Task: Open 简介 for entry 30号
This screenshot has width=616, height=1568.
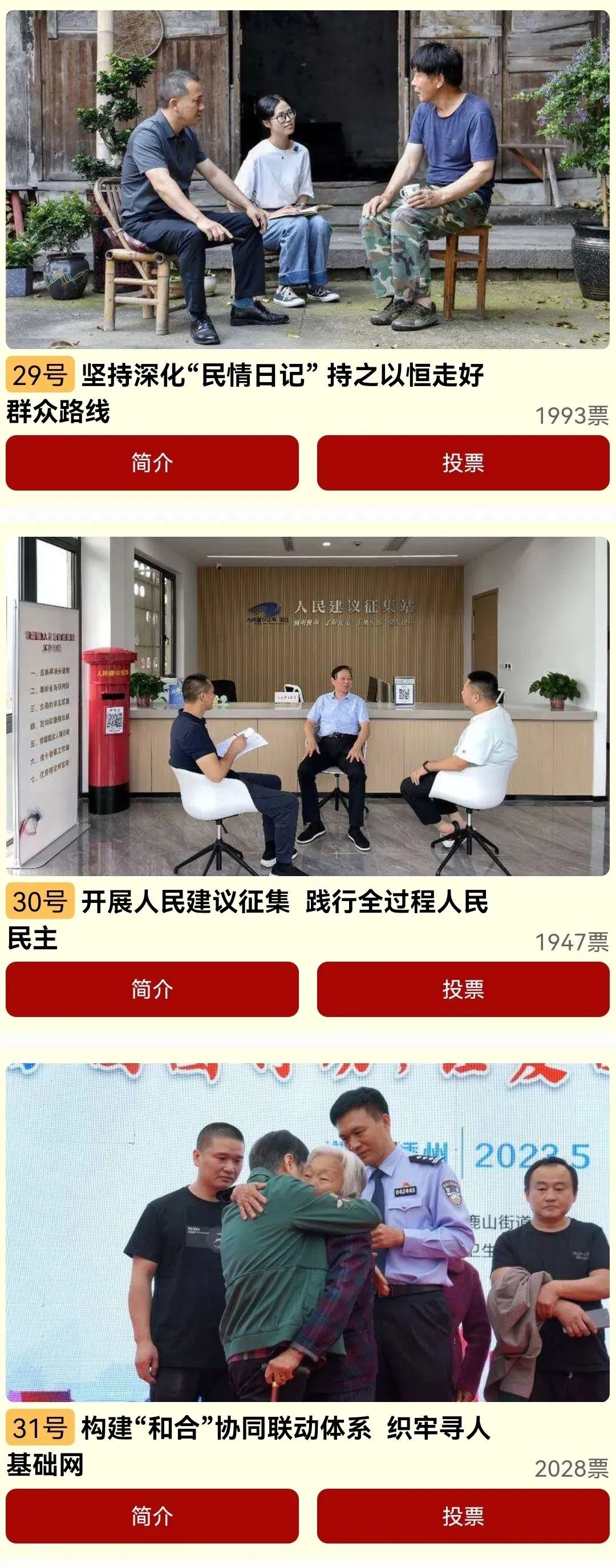Action: point(152,989)
